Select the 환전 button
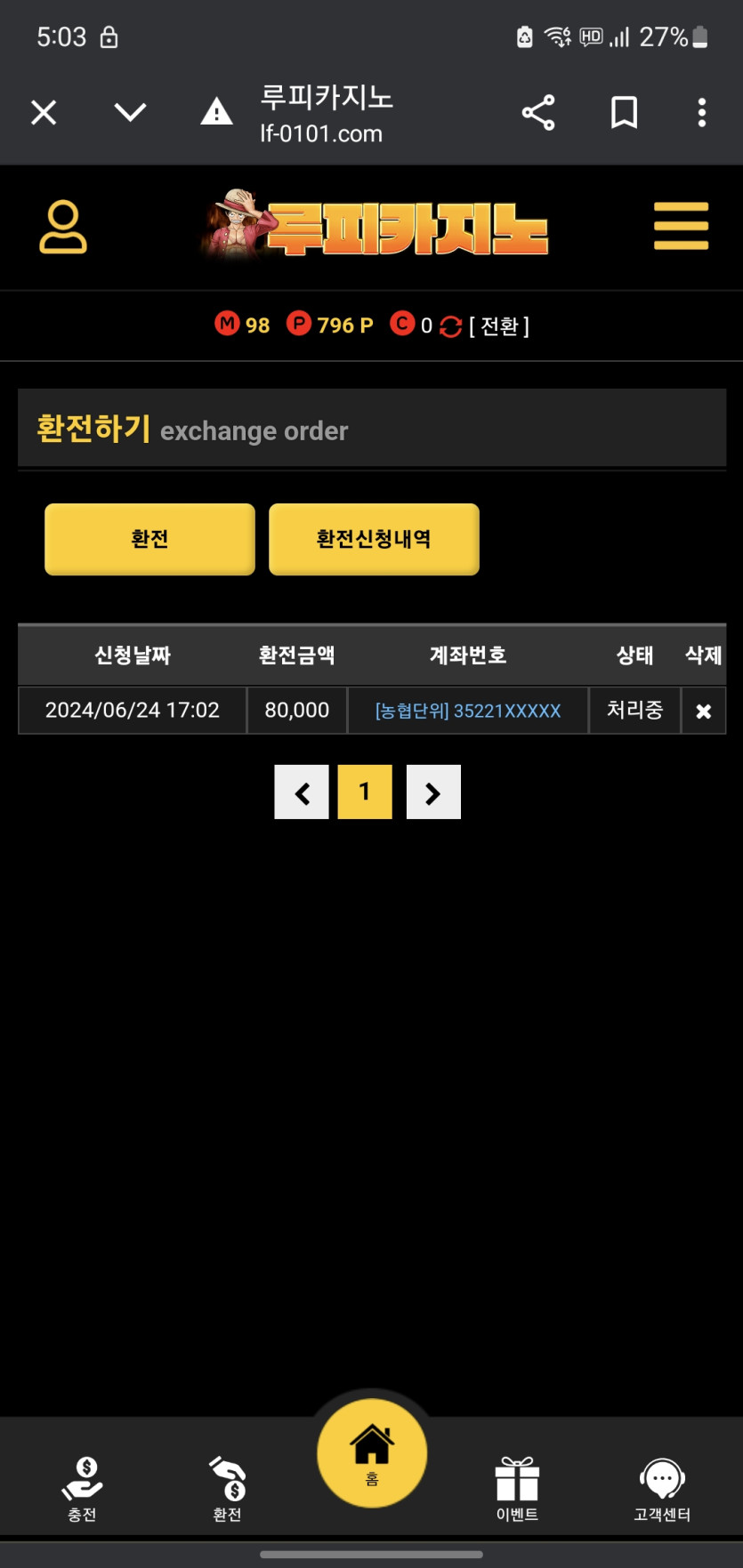This screenshot has height=1568, width=743. click(x=149, y=539)
